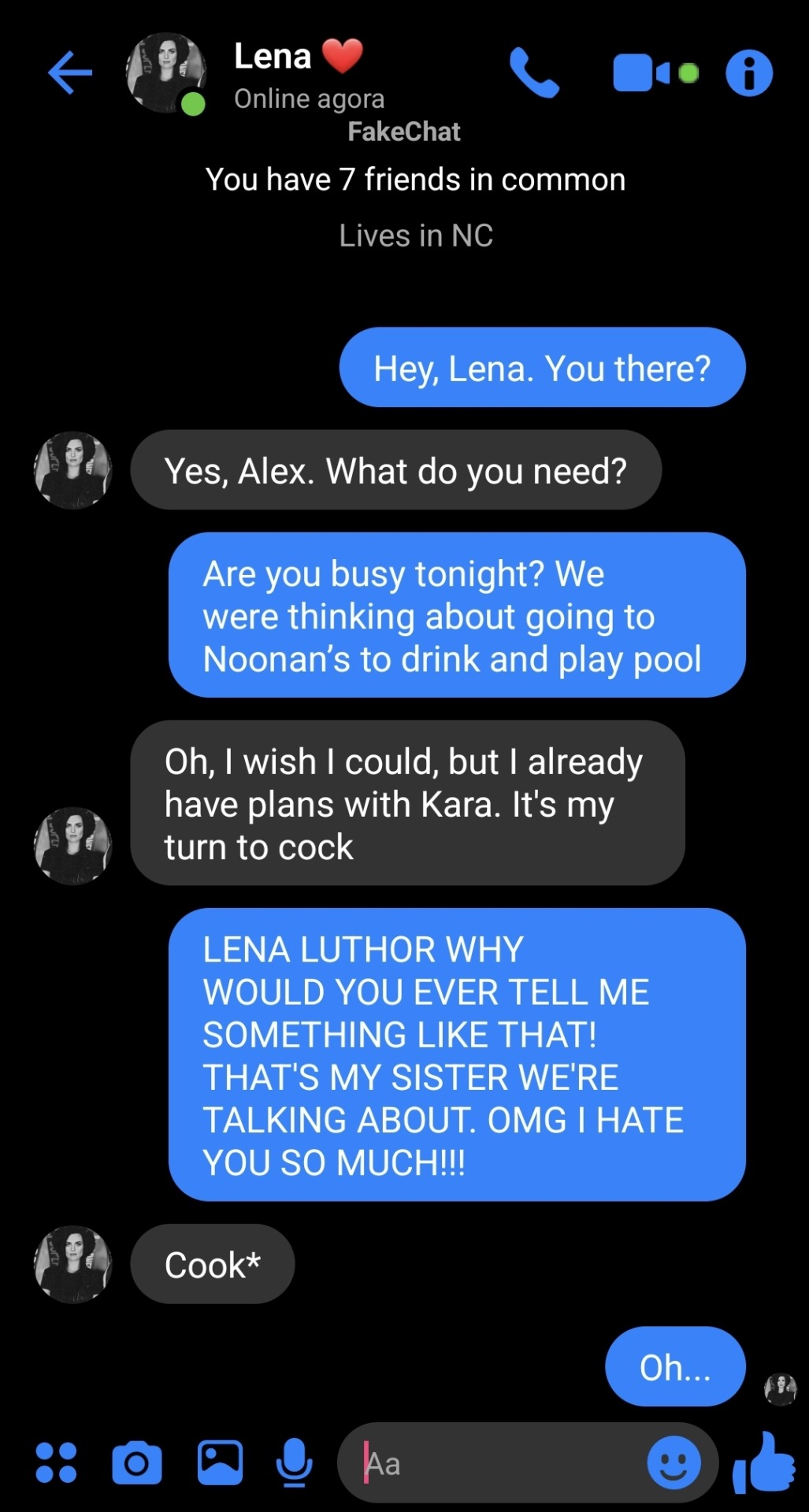The image size is (809, 1512).
Task: Open the photo gallery picker
Action: pyautogui.click(x=220, y=1462)
